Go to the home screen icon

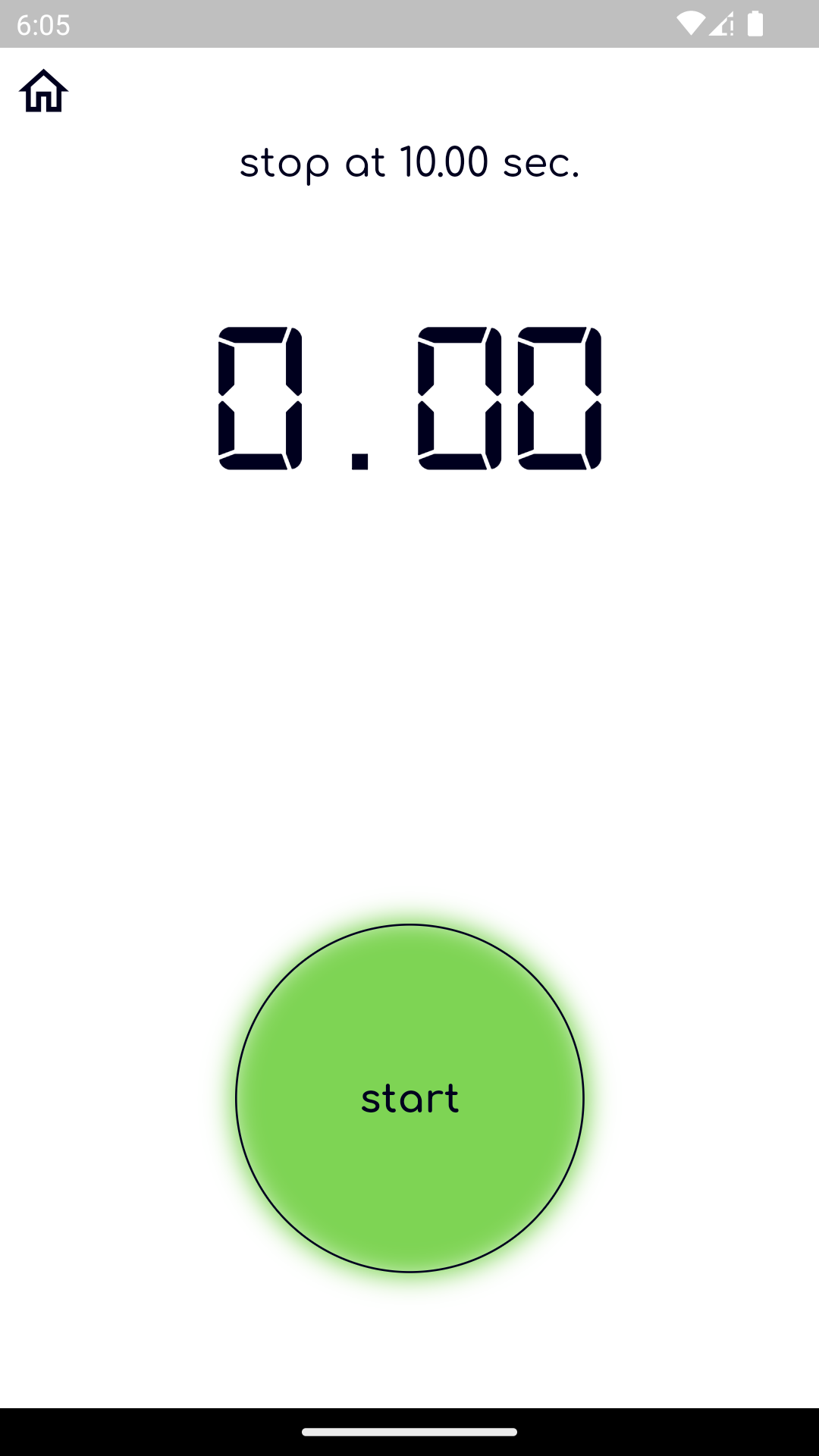point(44,91)
